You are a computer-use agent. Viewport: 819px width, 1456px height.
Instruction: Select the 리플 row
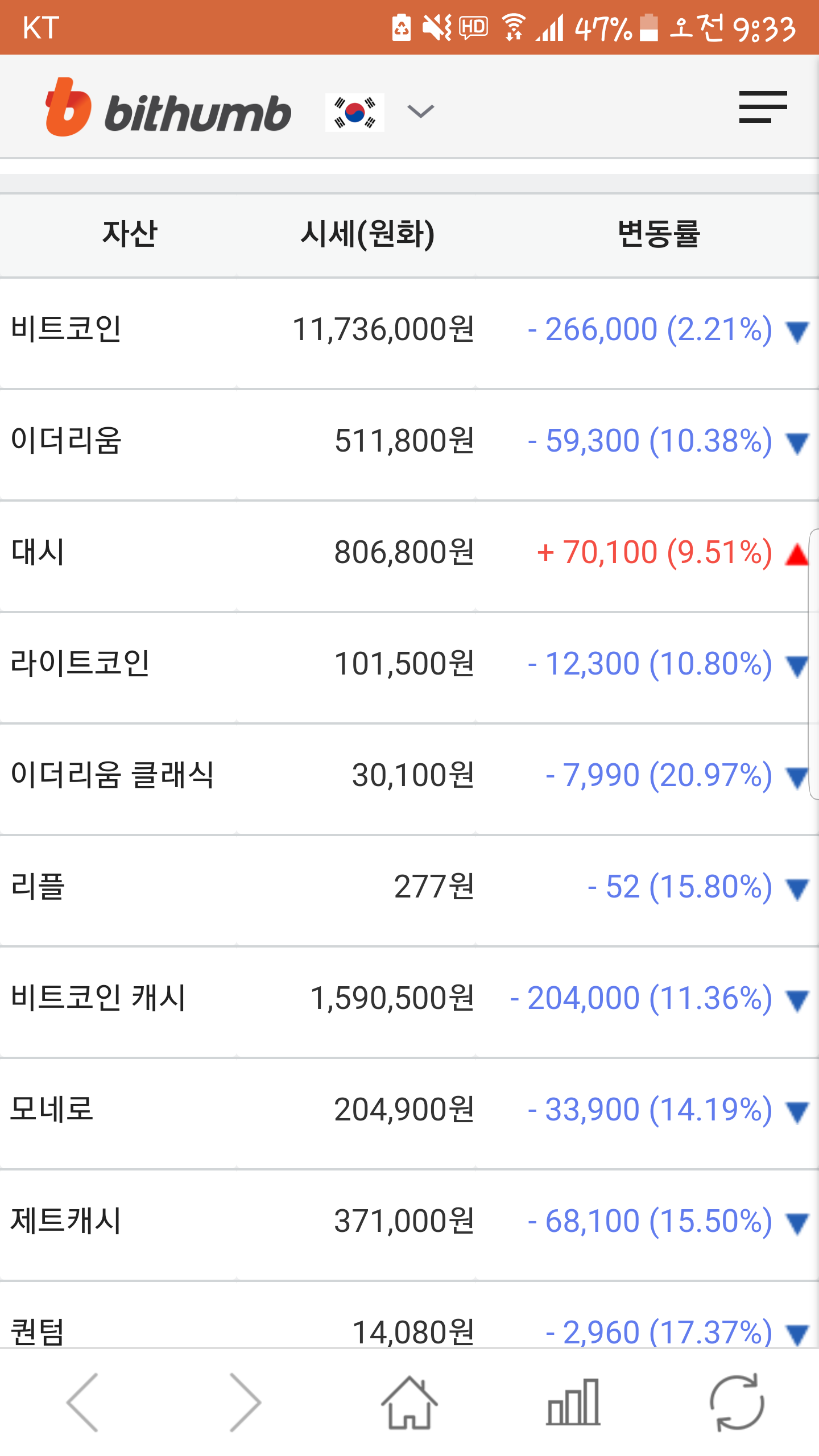coord(409,891)
